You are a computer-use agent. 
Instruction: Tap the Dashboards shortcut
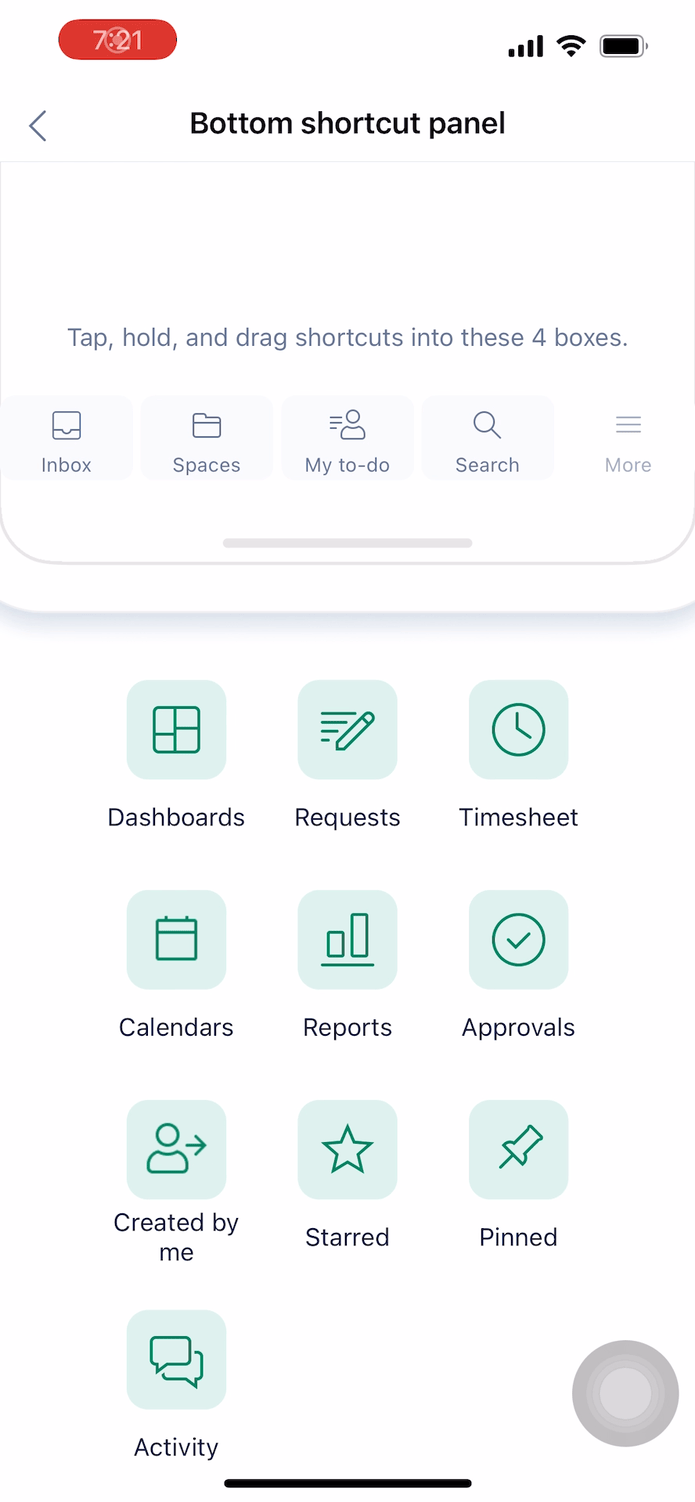[x=176, y=730]
